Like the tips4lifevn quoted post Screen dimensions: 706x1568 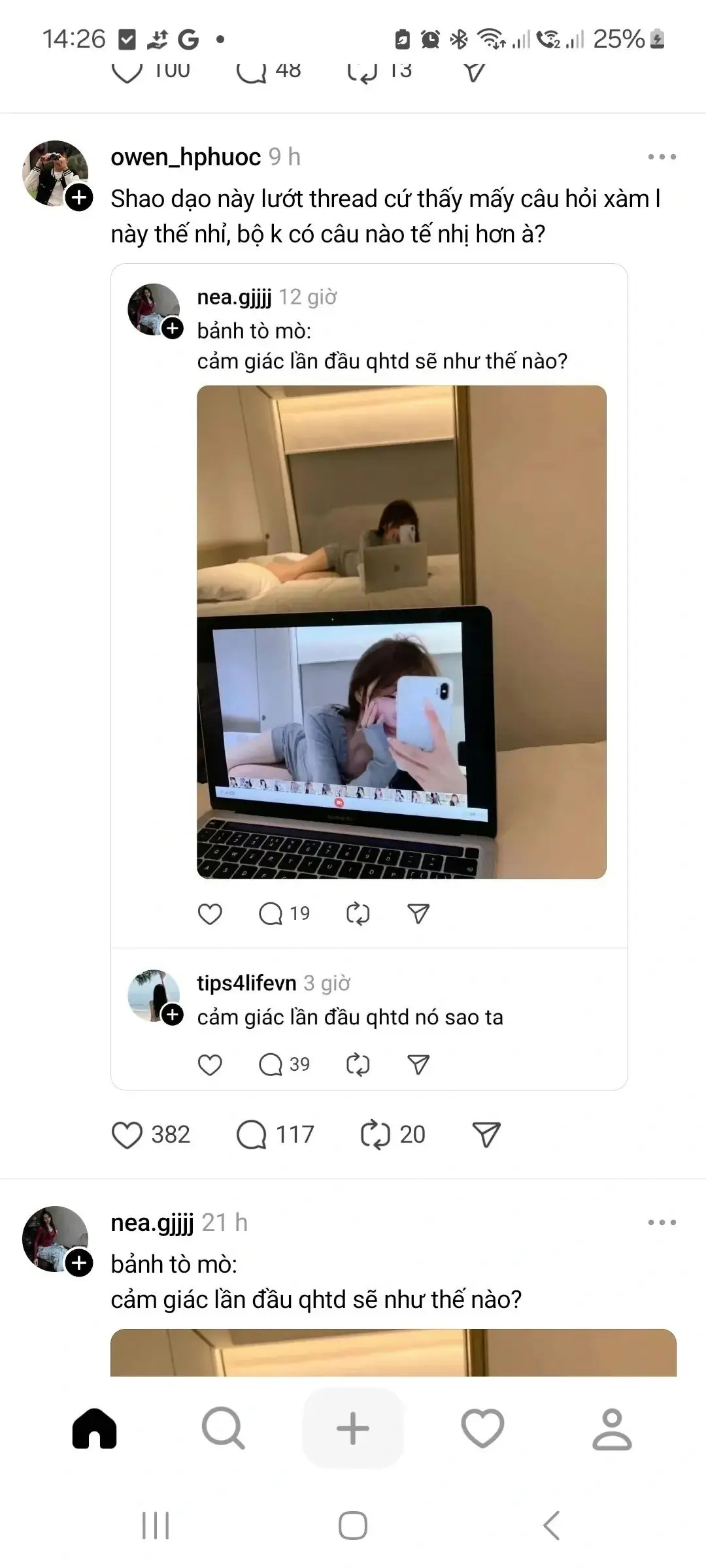(x=210, y=1064)
